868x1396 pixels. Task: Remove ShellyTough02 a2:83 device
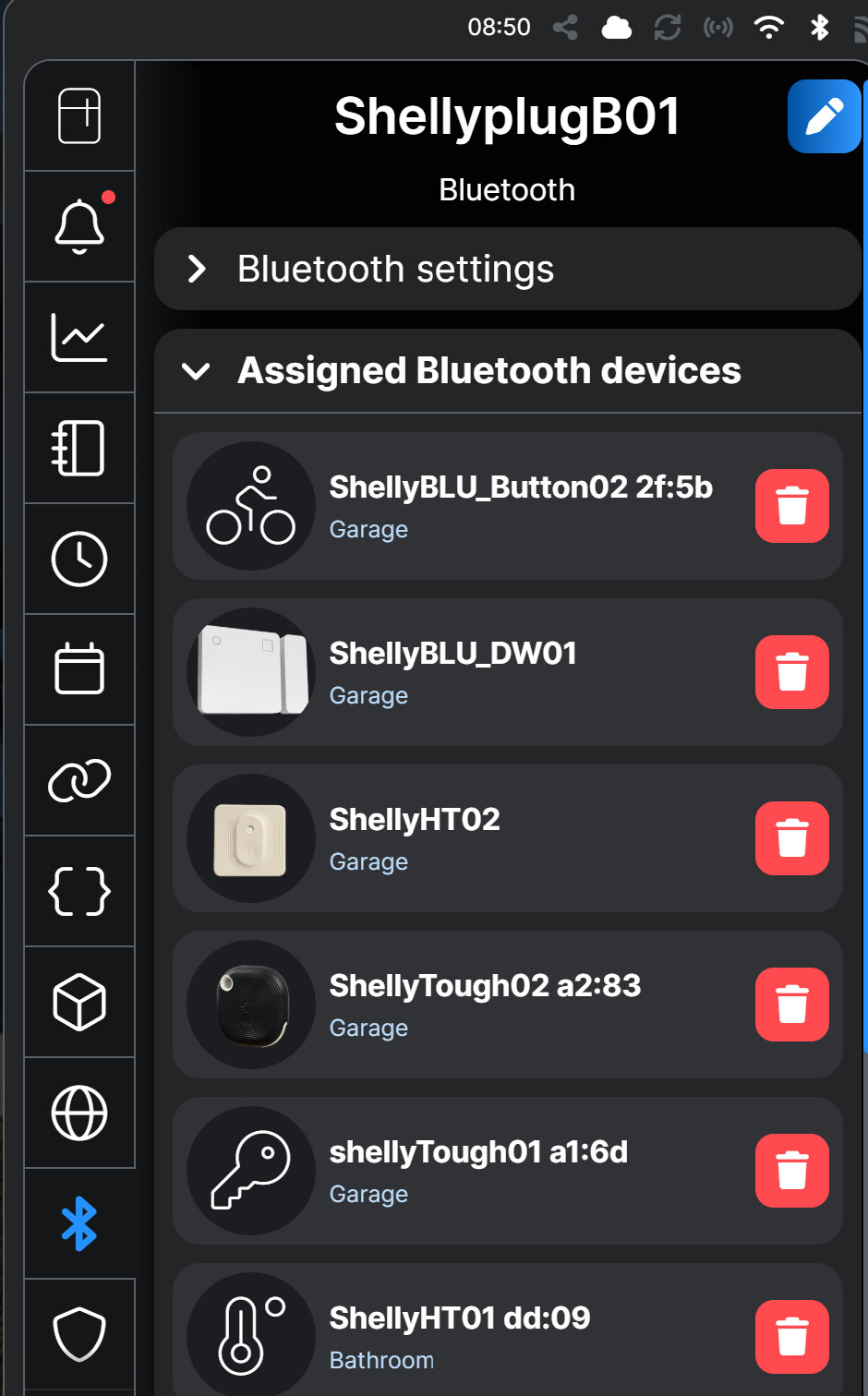[791, 1005]
